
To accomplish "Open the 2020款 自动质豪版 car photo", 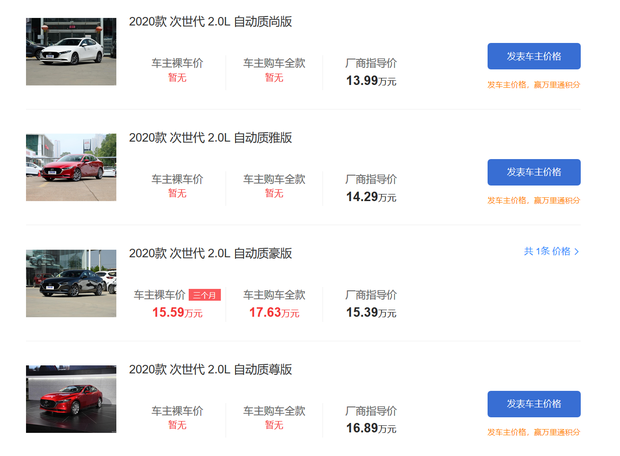I will (x=71, y=283).
